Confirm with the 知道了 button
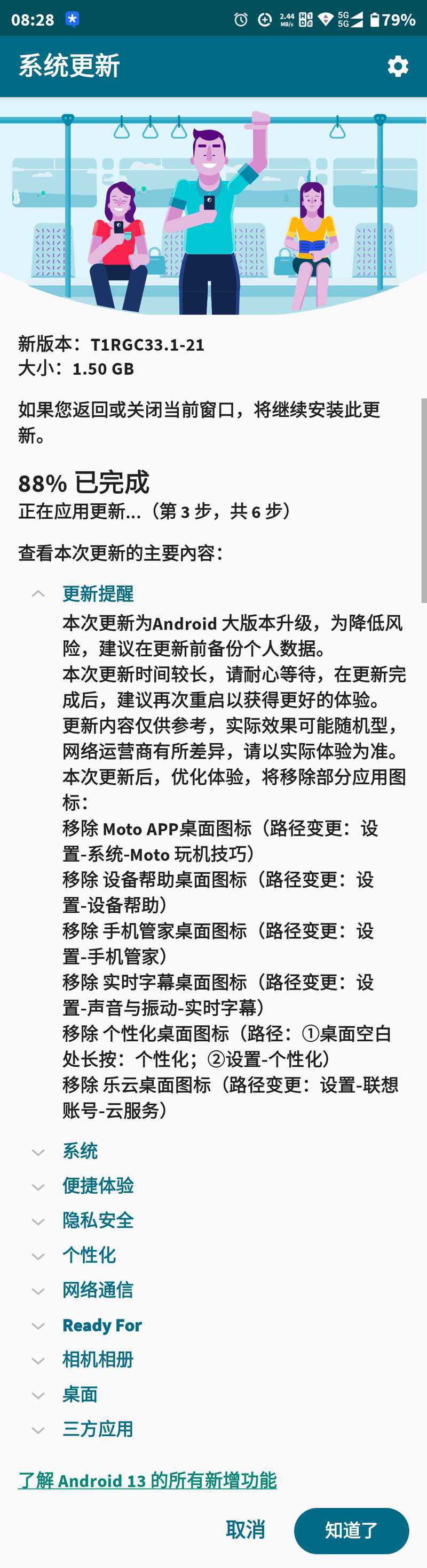This screenshot has height=1568, width=427. pos(351,1530)
